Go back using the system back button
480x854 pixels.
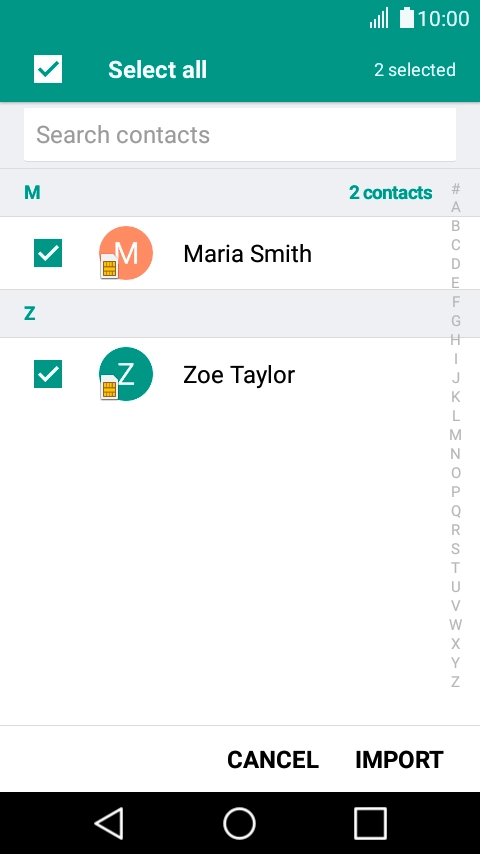point(109,823)
